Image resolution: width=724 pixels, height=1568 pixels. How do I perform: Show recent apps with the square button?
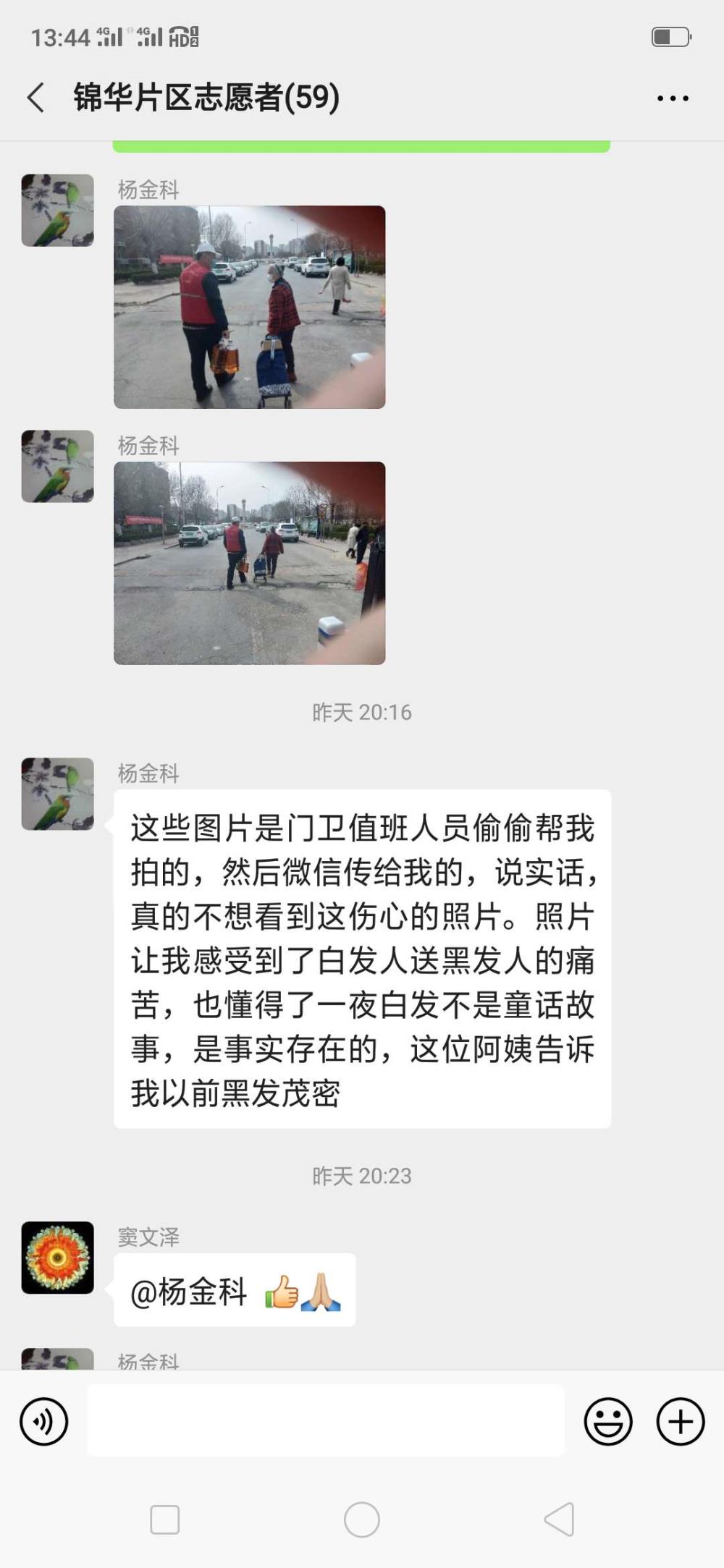[165, 1520]
